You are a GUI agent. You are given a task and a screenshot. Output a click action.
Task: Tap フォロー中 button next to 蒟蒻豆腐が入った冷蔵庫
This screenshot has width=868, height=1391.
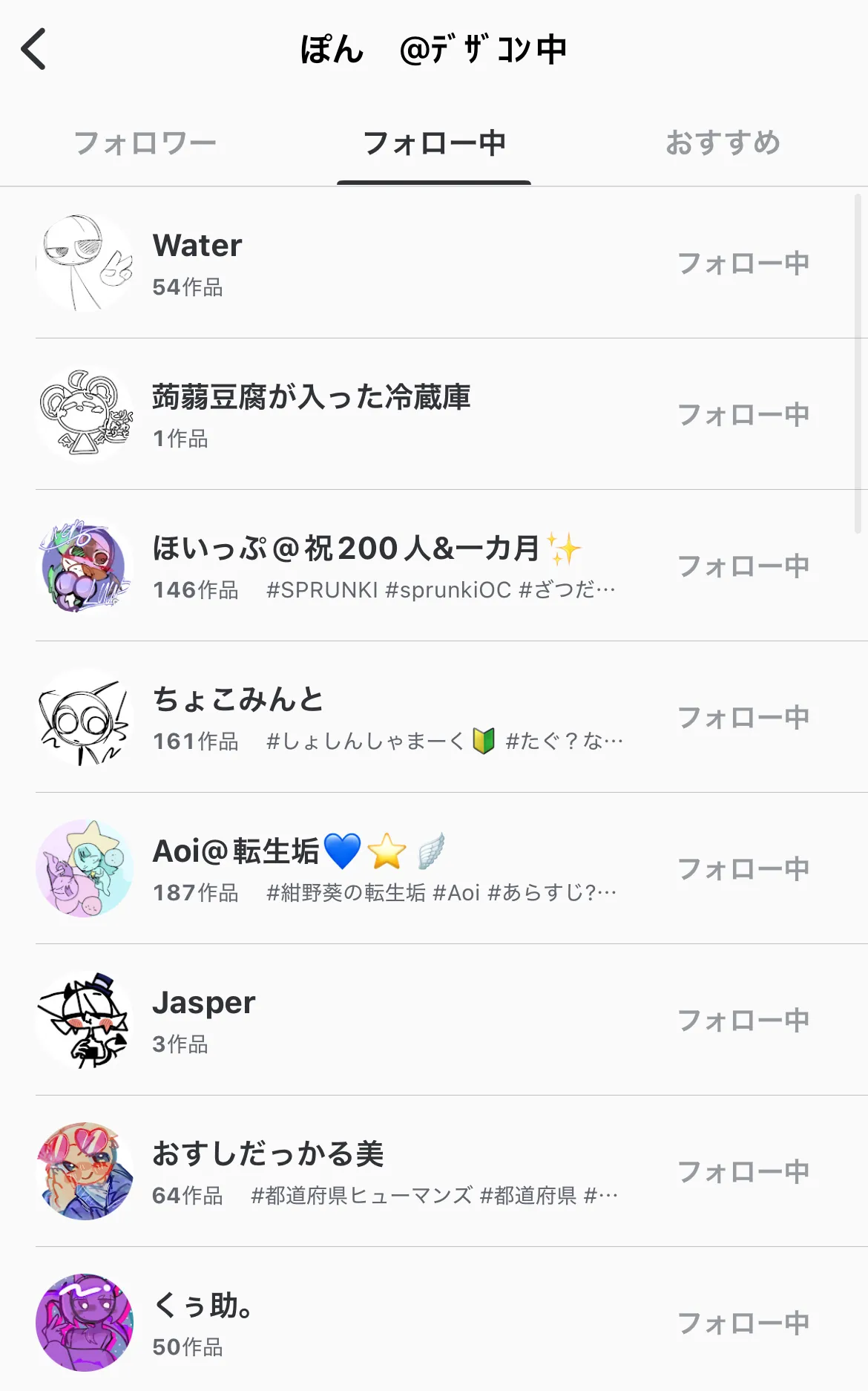tap(743, 415)
